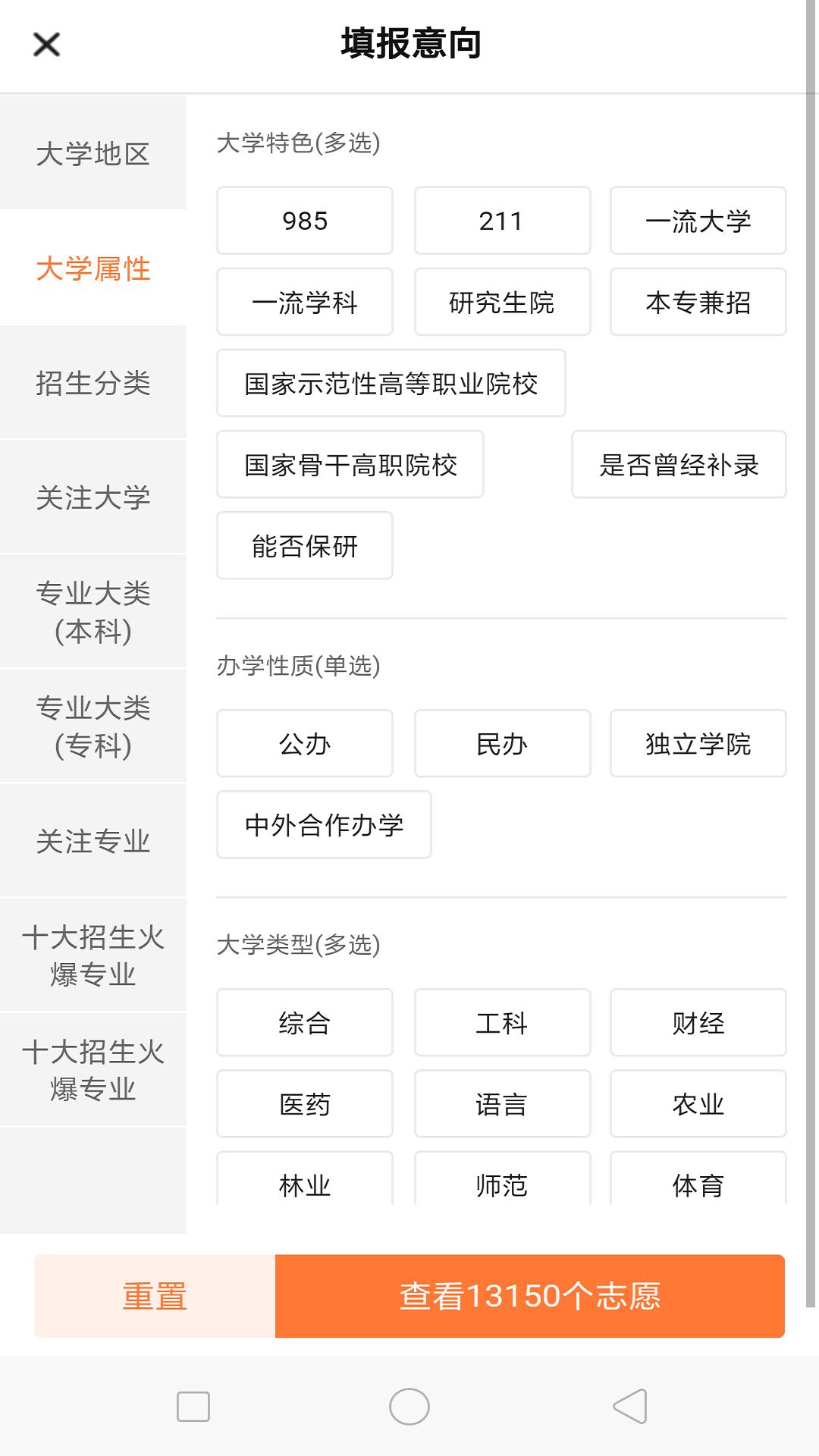Enable the 一流大学 filter option
The image size is (819, 1456).
698,221
